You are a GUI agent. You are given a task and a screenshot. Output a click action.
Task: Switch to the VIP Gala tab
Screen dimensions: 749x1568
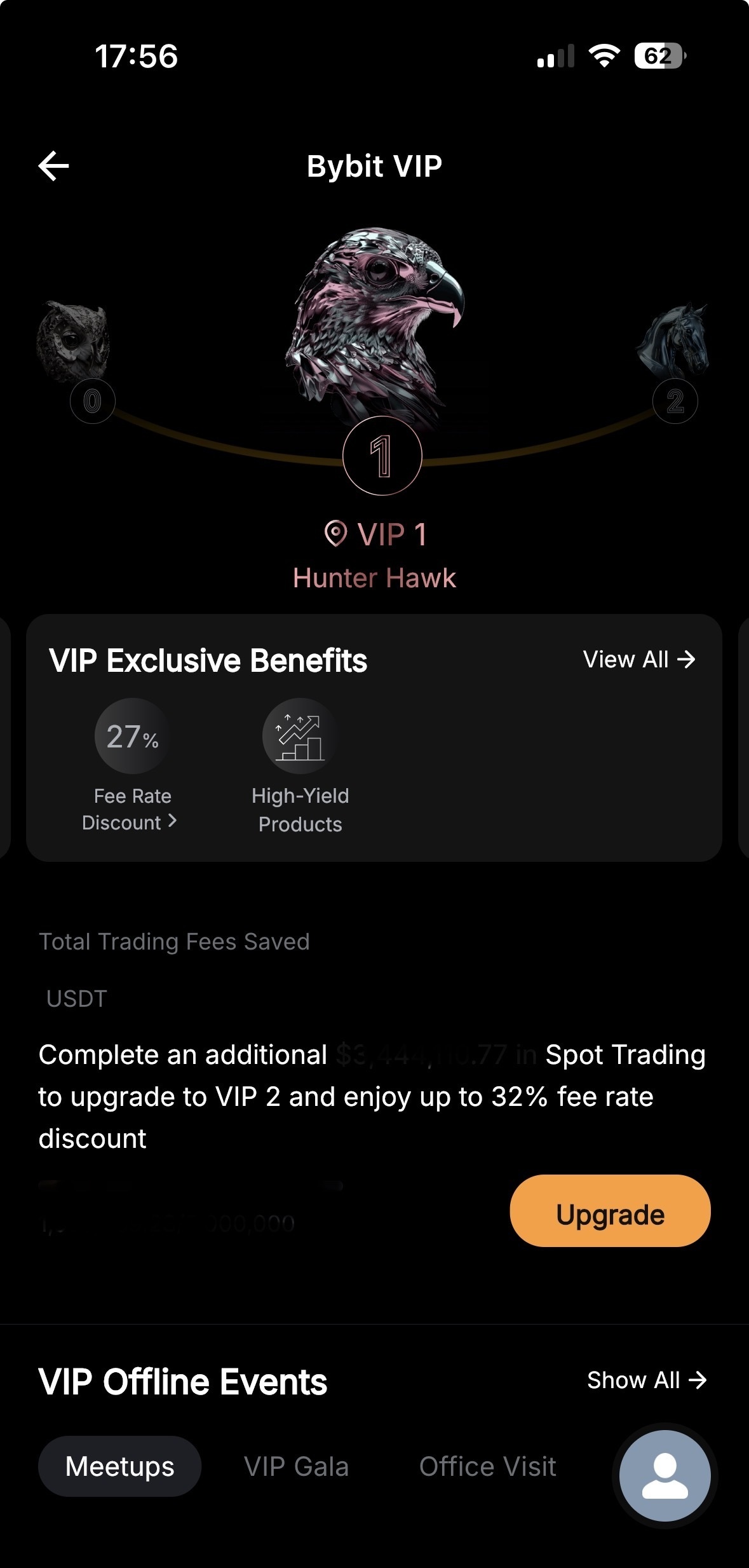click(296, 1466)
